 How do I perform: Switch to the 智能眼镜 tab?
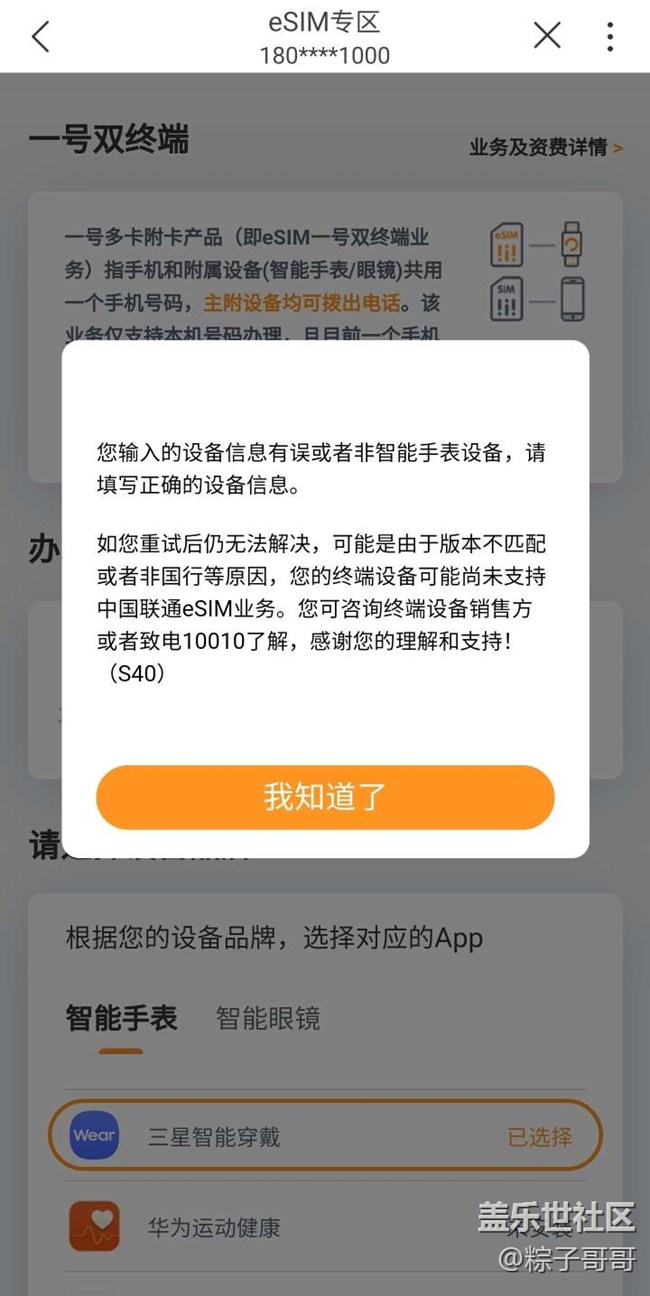(x=268, y=1019)
